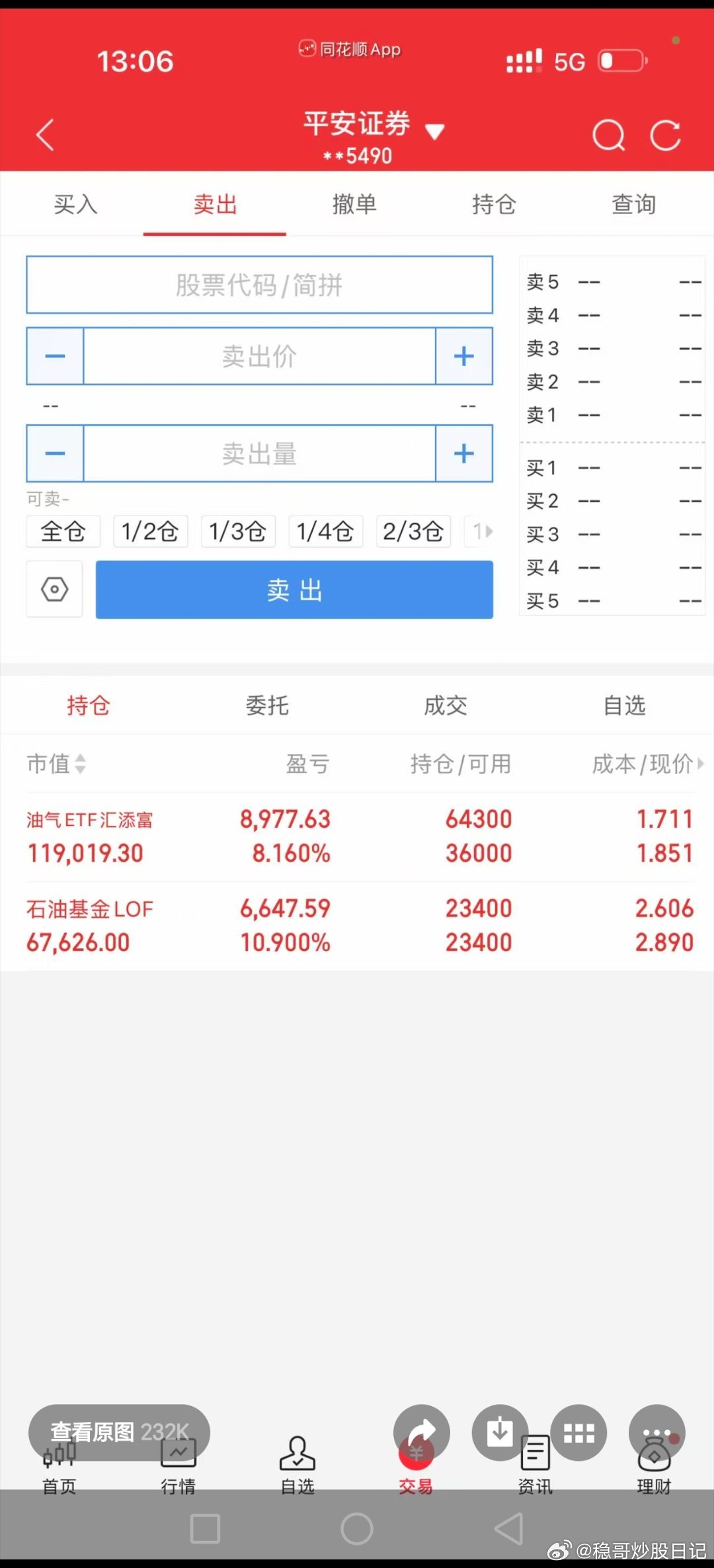Switch to the 委托 entrusted orders tab
Screen dimensions: 714x1568
tap(267, 706)
